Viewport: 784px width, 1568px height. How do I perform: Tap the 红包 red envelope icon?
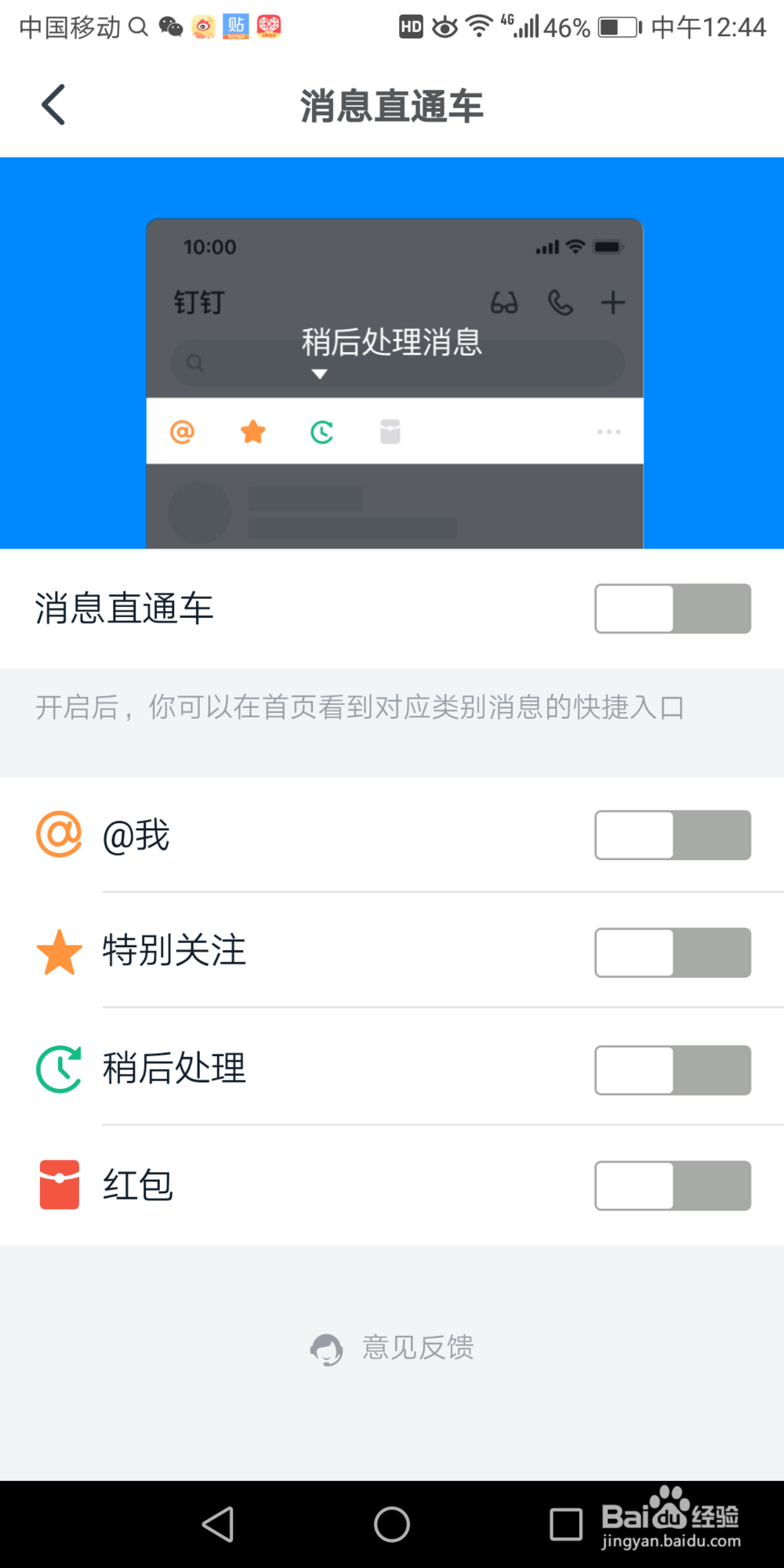click(x=59, y=1185)
